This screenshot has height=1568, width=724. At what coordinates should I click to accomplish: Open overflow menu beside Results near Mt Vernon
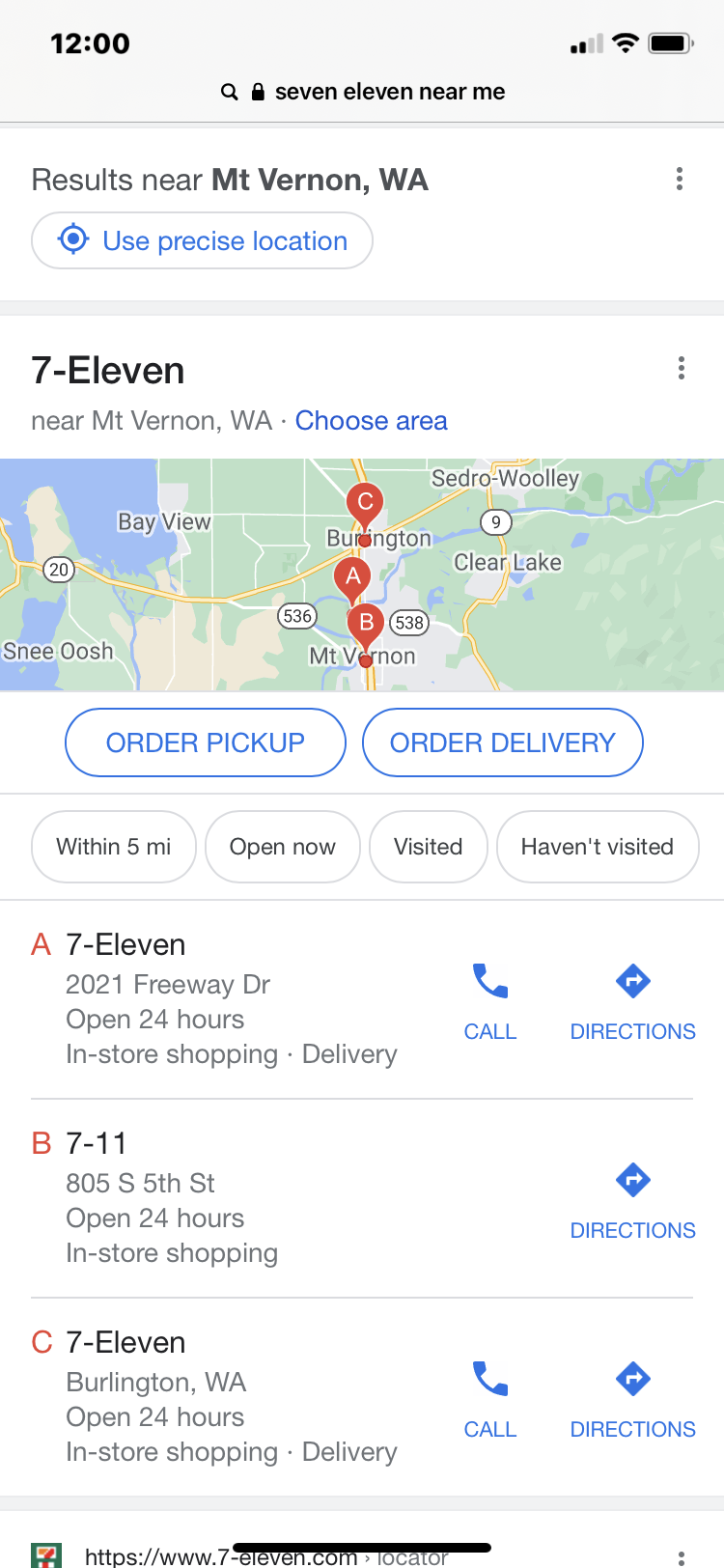pos(680,179)
